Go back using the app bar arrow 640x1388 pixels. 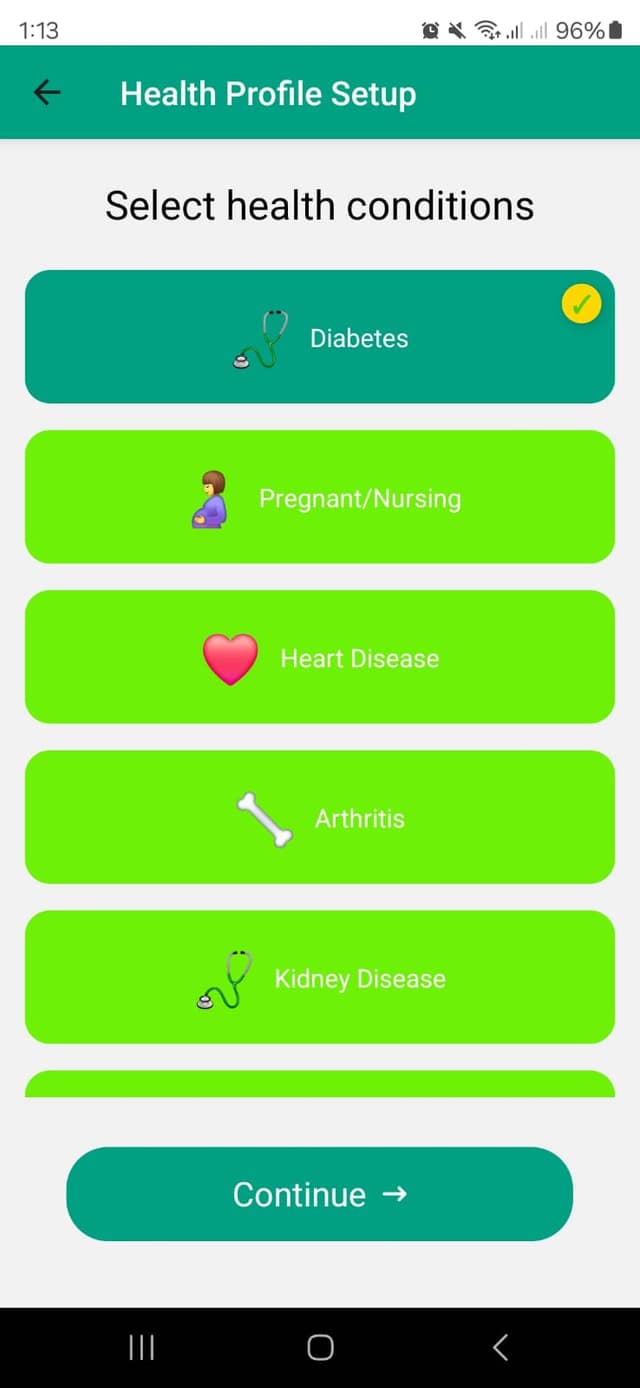pos(47,93)
